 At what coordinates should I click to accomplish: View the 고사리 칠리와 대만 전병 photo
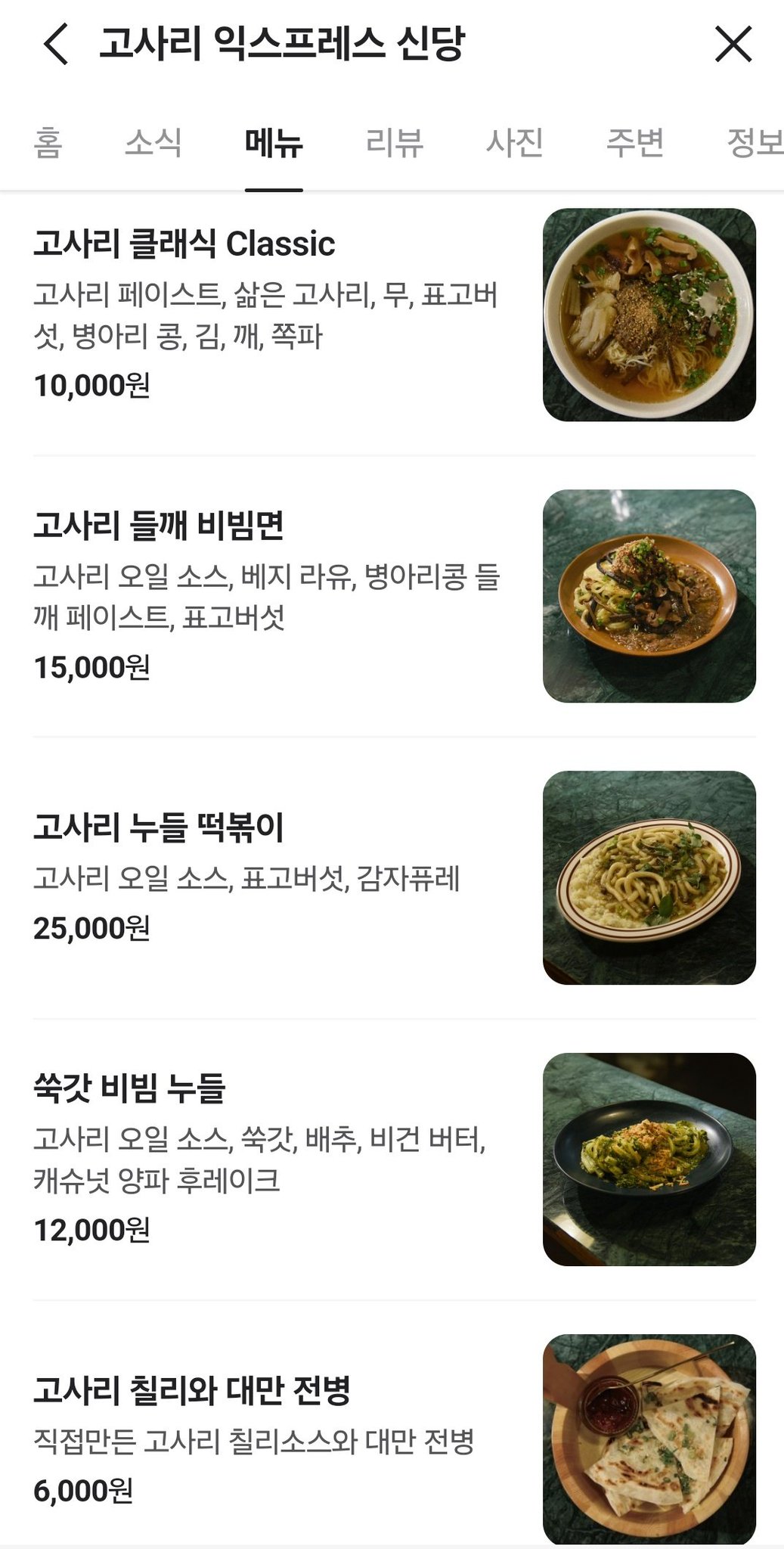tap(649, 1439)
